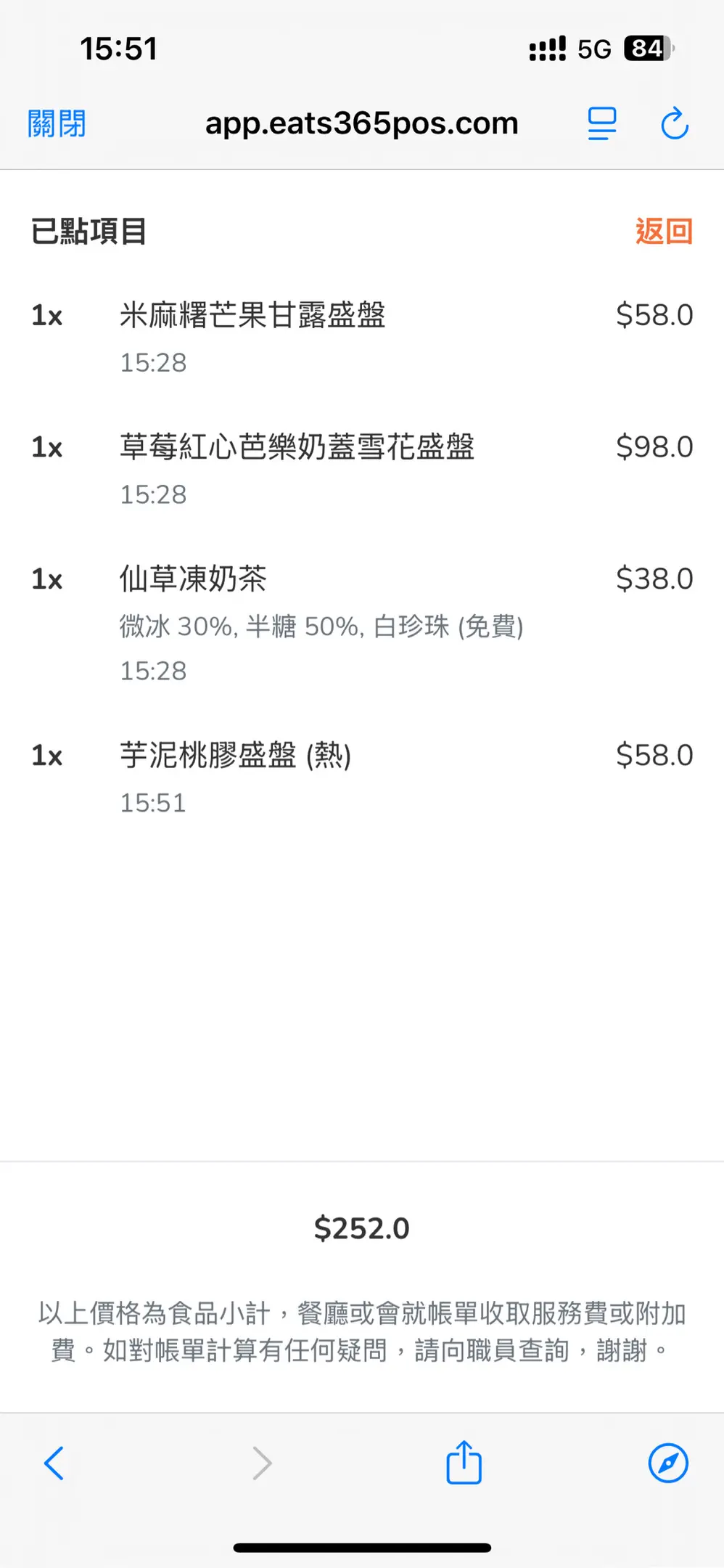Go back to the previous page

54,1463
